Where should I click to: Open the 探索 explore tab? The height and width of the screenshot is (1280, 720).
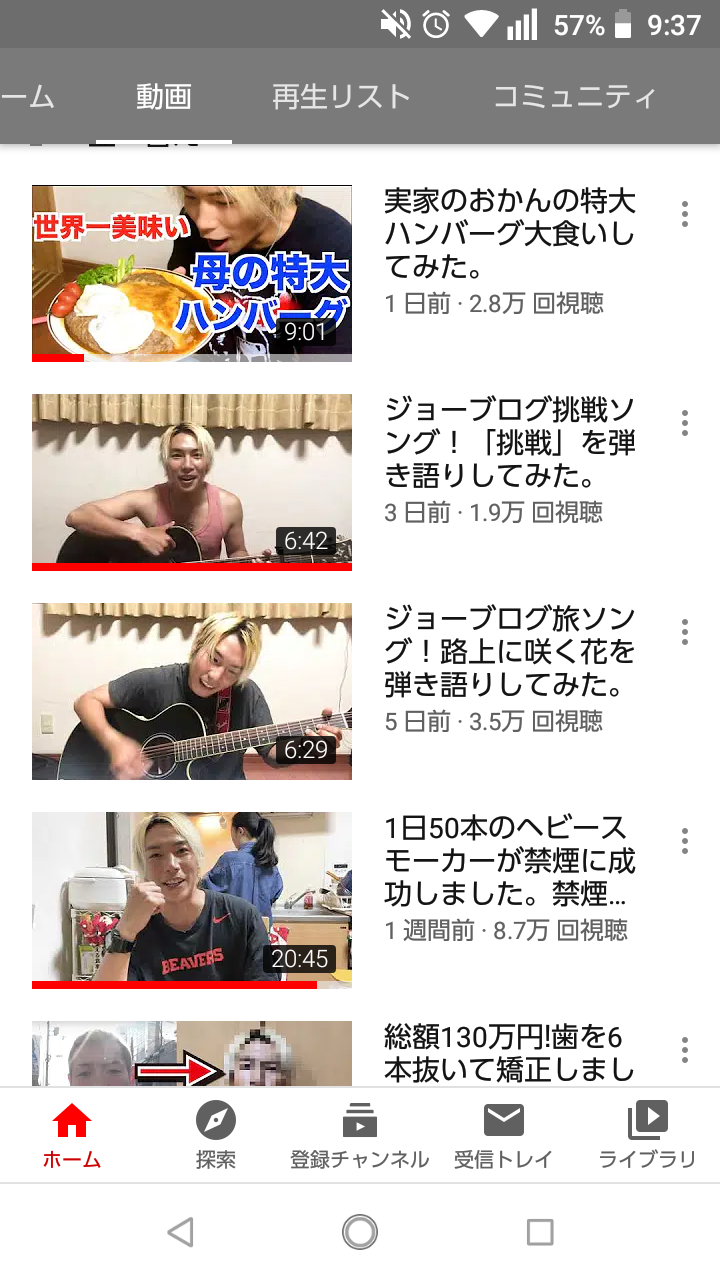click(216, 1135)
